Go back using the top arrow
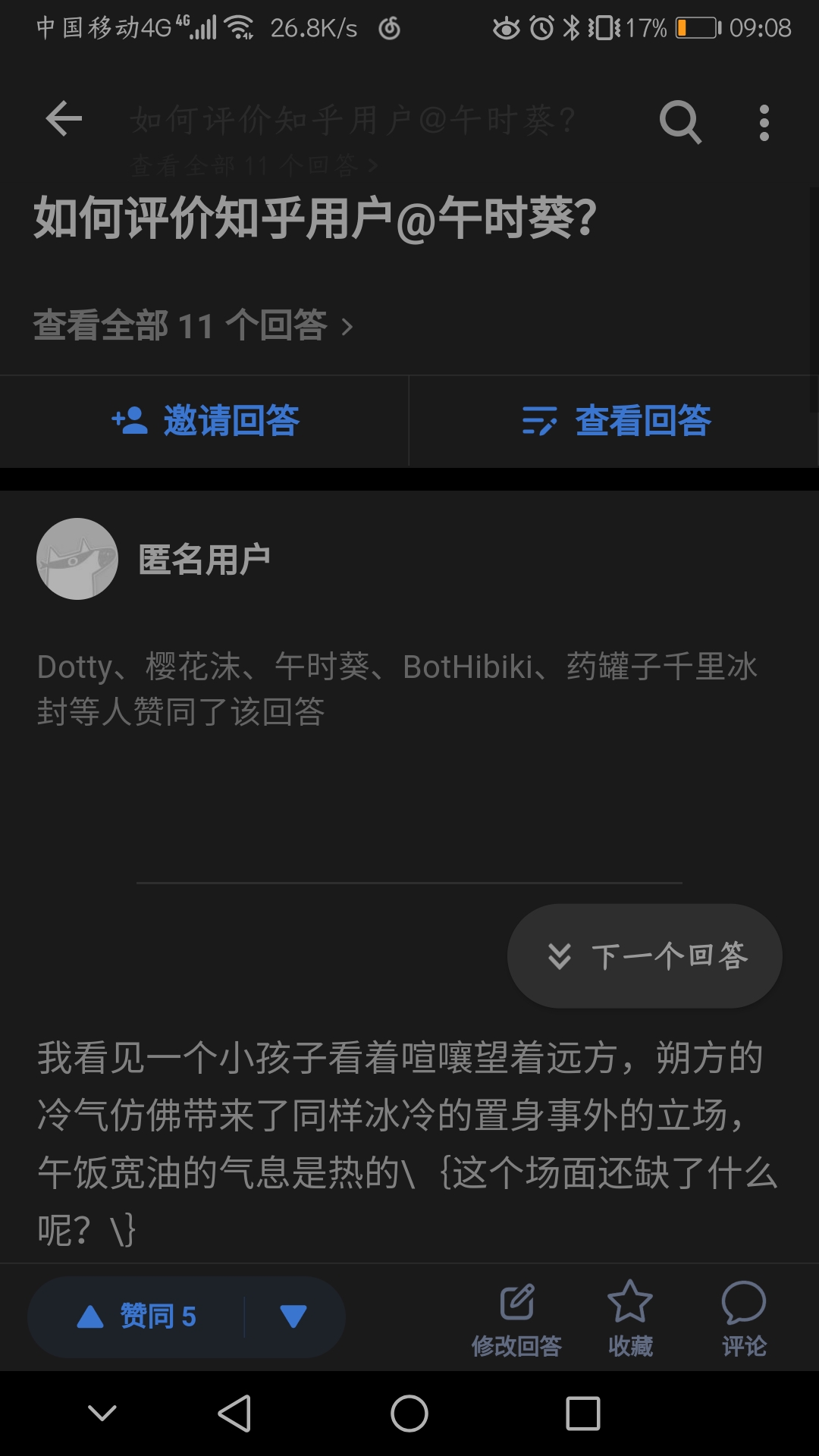Screen dimensions: 819x1456 (64, 119)
